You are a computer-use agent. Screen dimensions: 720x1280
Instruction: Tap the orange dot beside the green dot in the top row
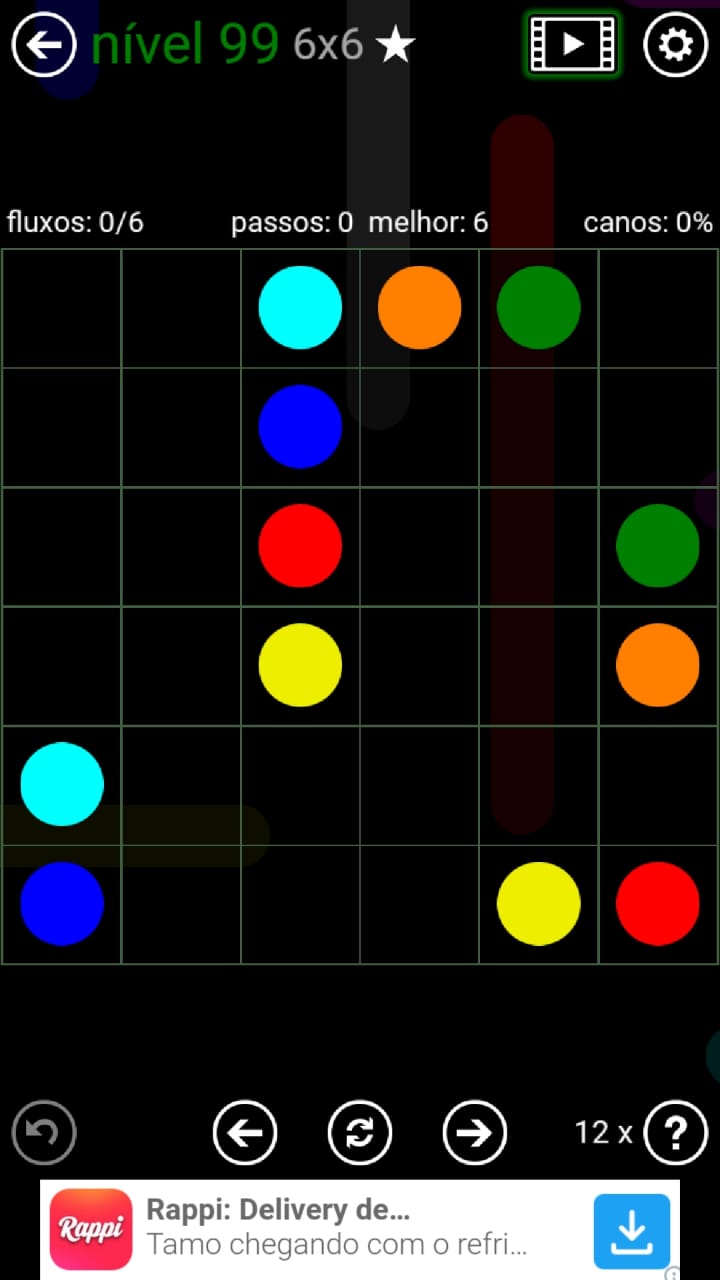click(419, 308)
